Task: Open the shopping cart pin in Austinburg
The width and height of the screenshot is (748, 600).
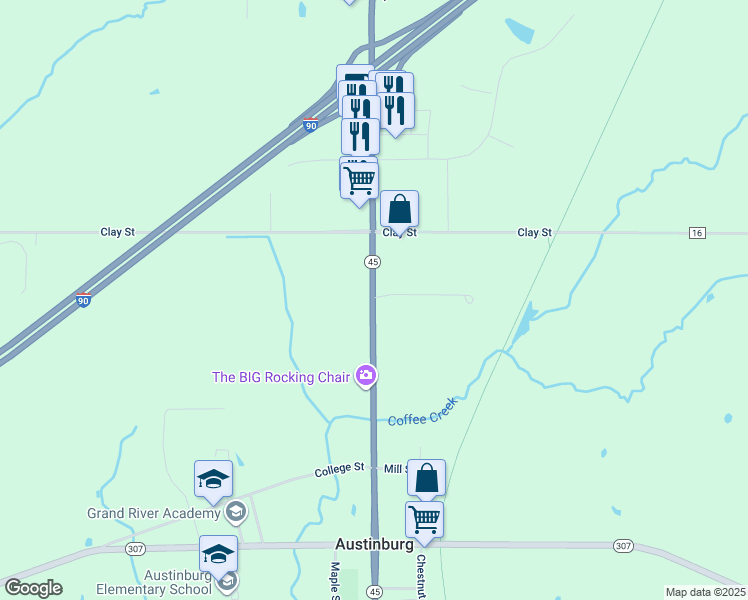Action: click(x=424, y=520)
